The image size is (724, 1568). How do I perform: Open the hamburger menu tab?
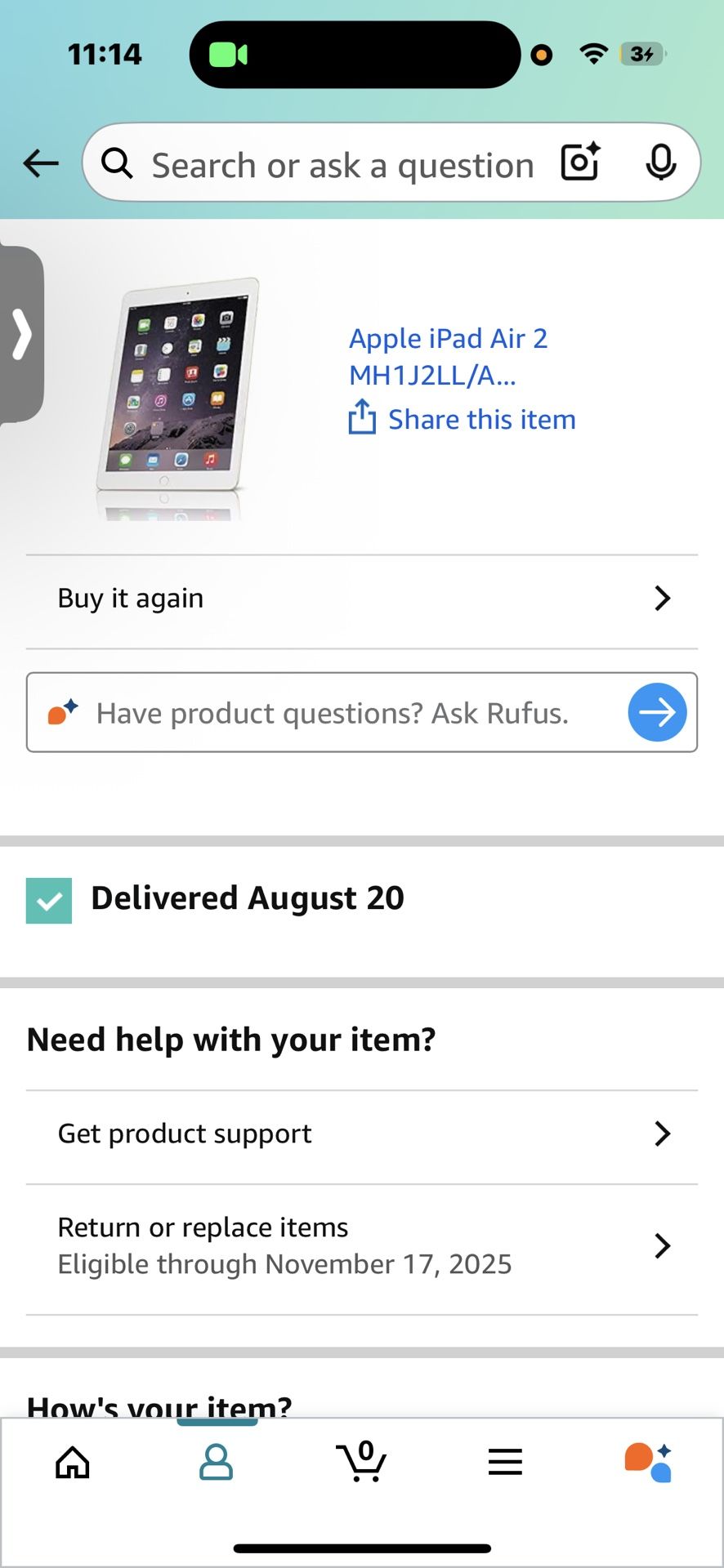point(505,1462)
